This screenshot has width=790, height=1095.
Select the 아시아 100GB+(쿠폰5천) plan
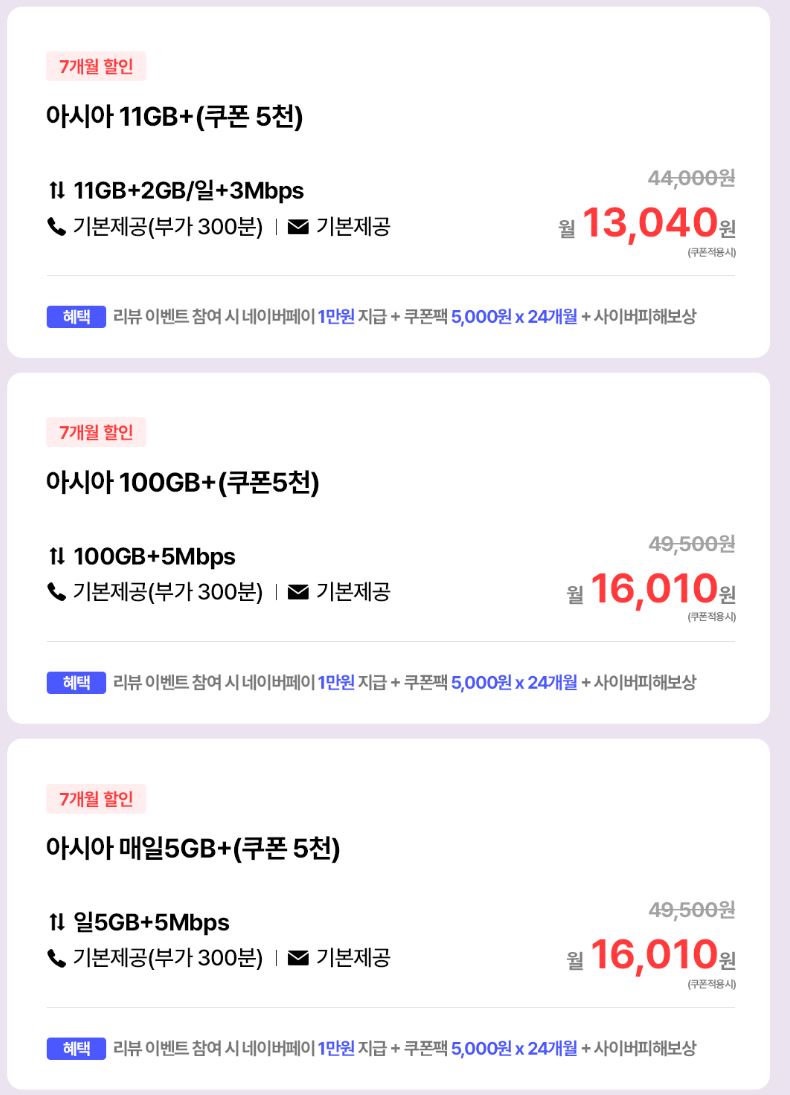click(183, 484)
